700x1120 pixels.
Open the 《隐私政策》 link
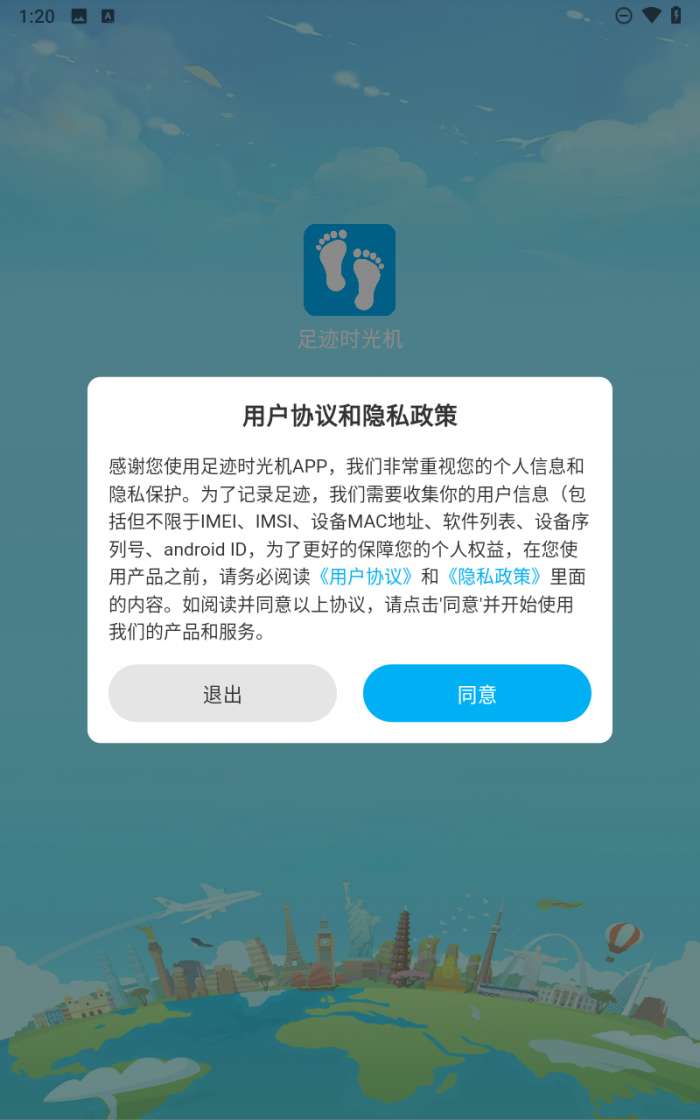(494, 577)
